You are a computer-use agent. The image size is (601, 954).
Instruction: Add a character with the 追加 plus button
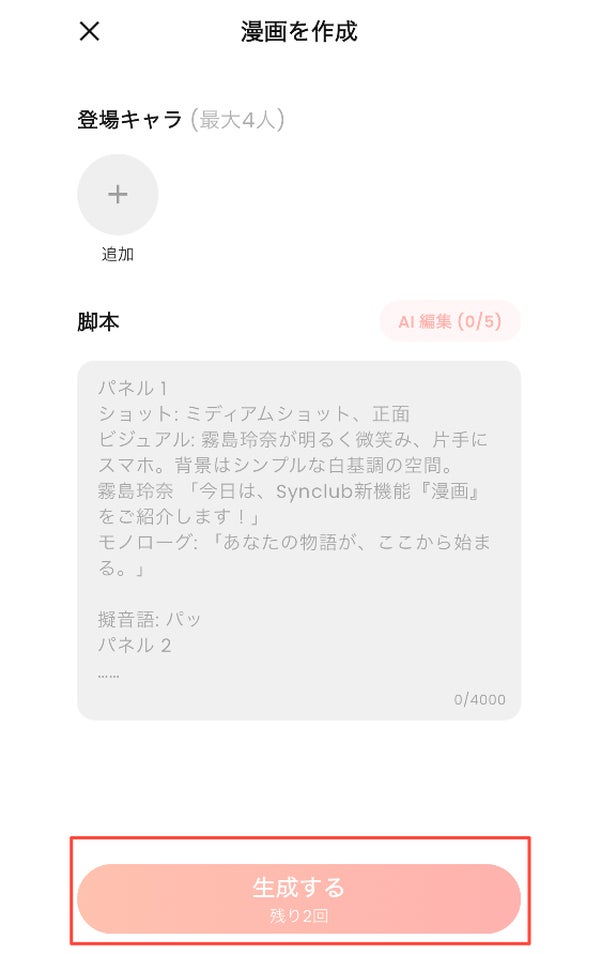[118, 194]
